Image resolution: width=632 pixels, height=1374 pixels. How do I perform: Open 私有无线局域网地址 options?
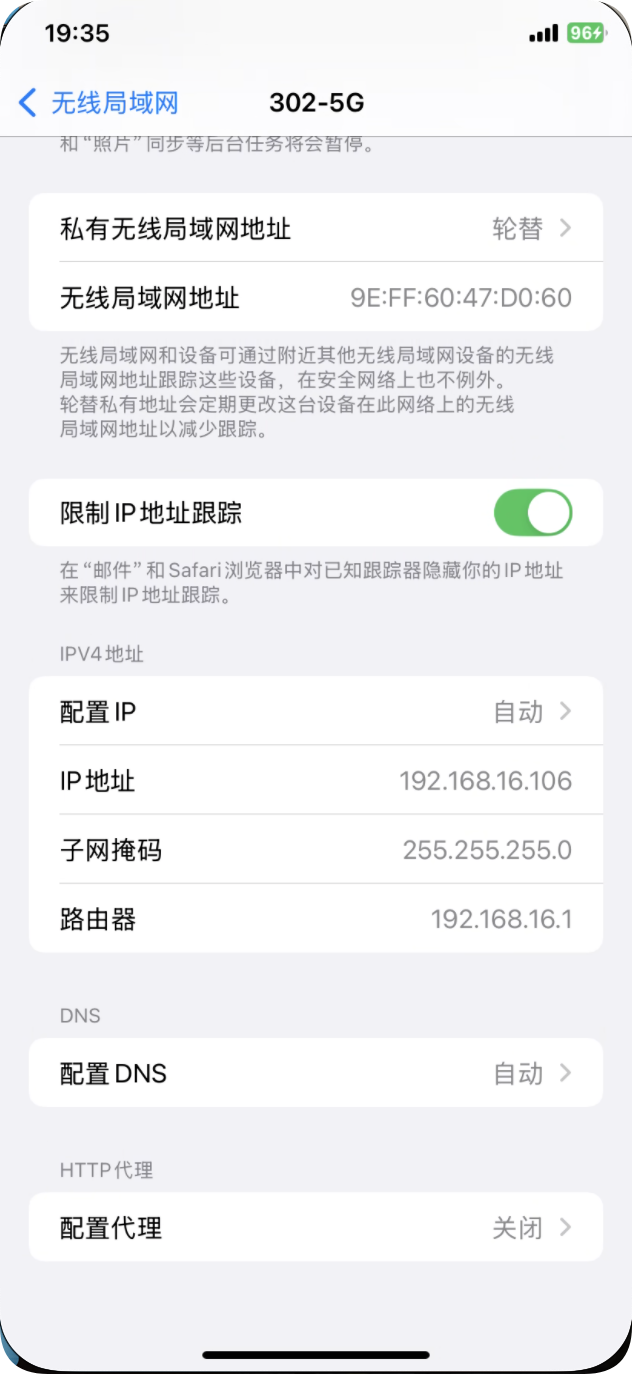coord(316,228)
